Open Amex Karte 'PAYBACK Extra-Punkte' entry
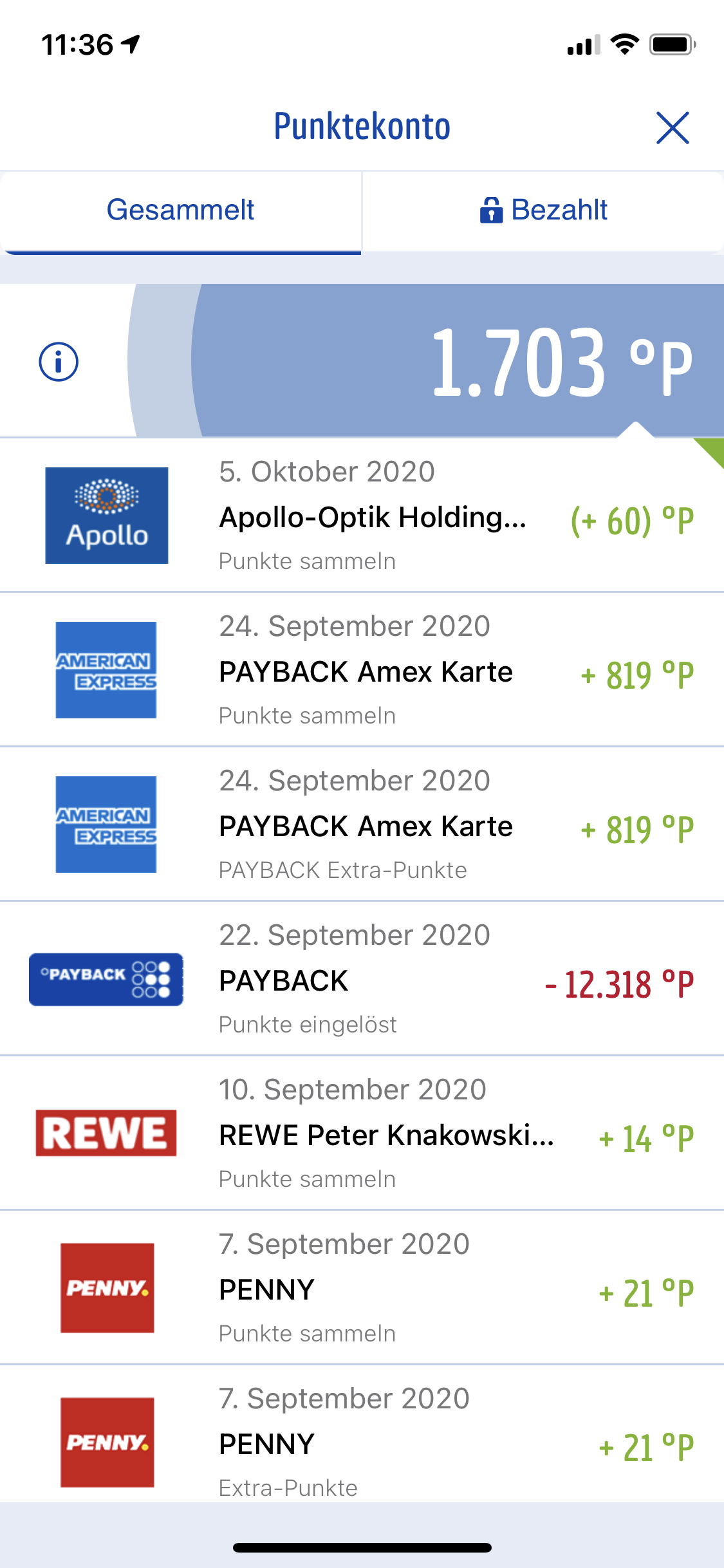Viewport: 724px width, 1568px height. (366, 825)
